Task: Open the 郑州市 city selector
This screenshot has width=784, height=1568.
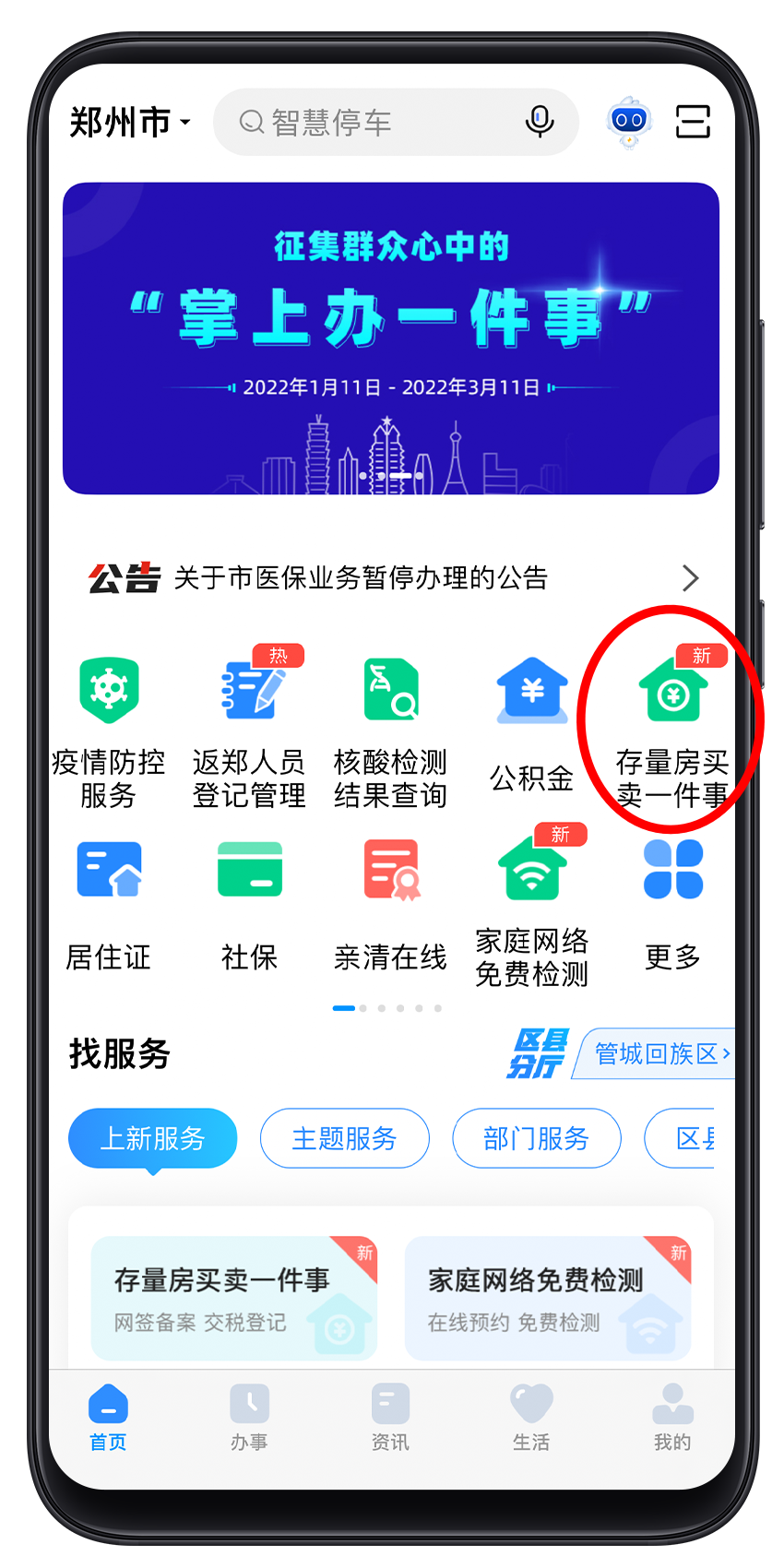Action: 129,122
